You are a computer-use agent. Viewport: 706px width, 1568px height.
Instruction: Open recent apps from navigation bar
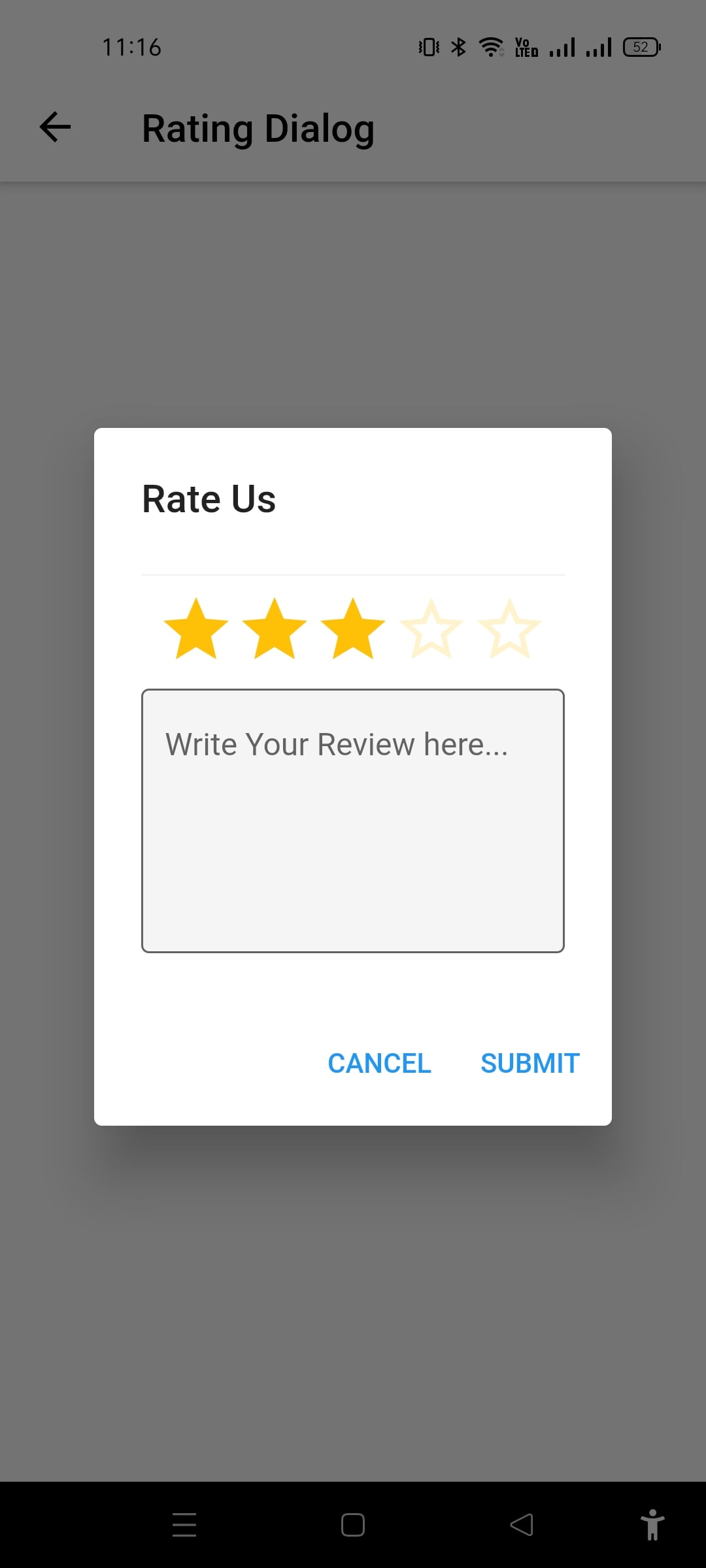point(184,1525)
